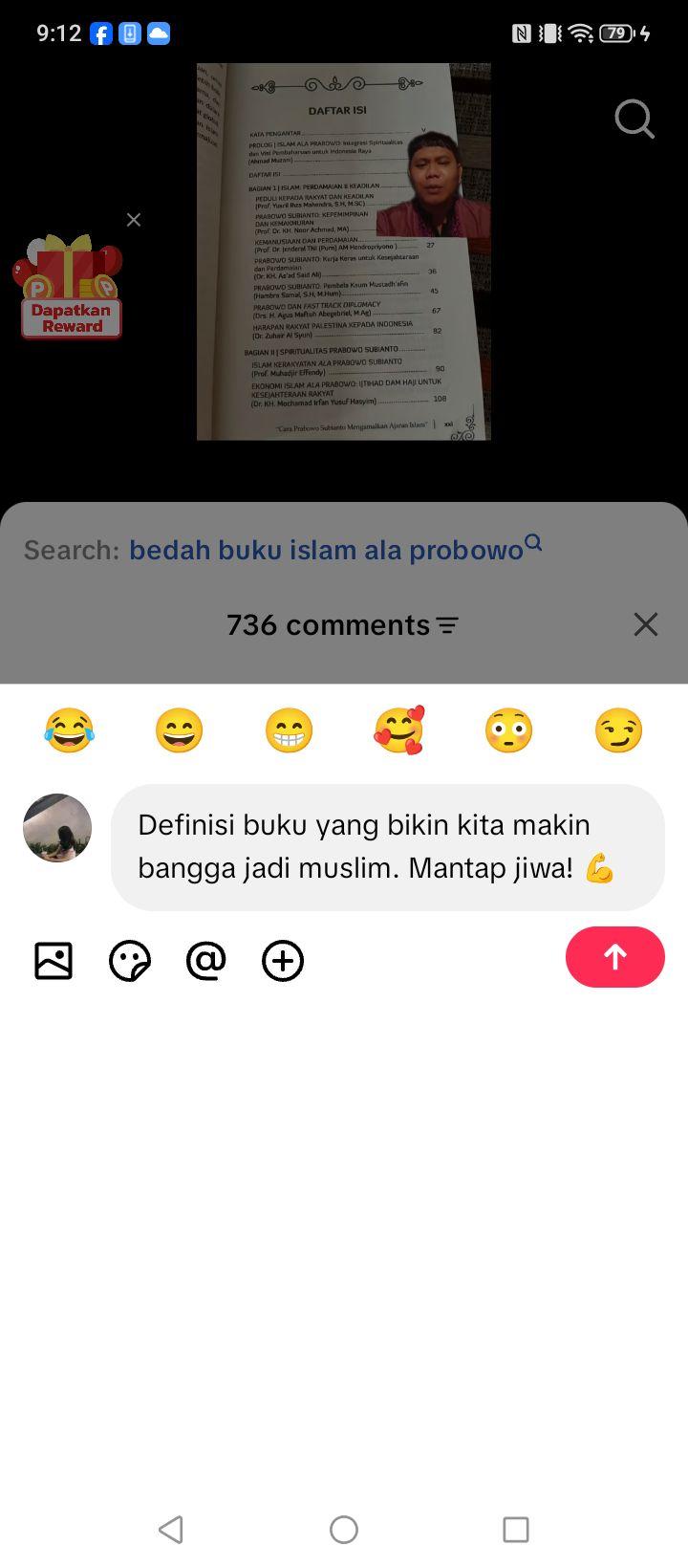Search for bedah buku islam ala probowo

pos(335,550)
